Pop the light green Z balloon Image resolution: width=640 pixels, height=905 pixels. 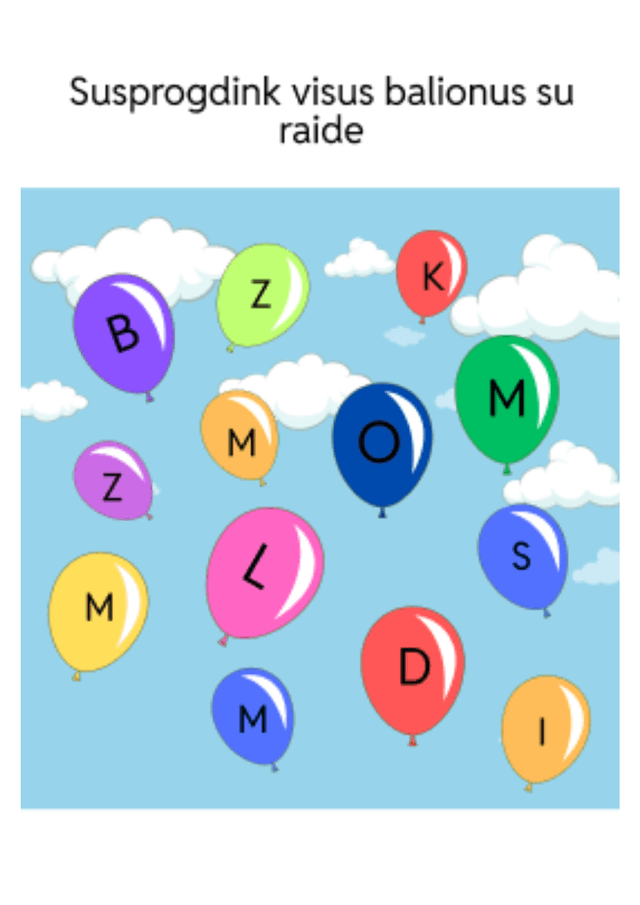pyautogui.click(x=262, y=295)
